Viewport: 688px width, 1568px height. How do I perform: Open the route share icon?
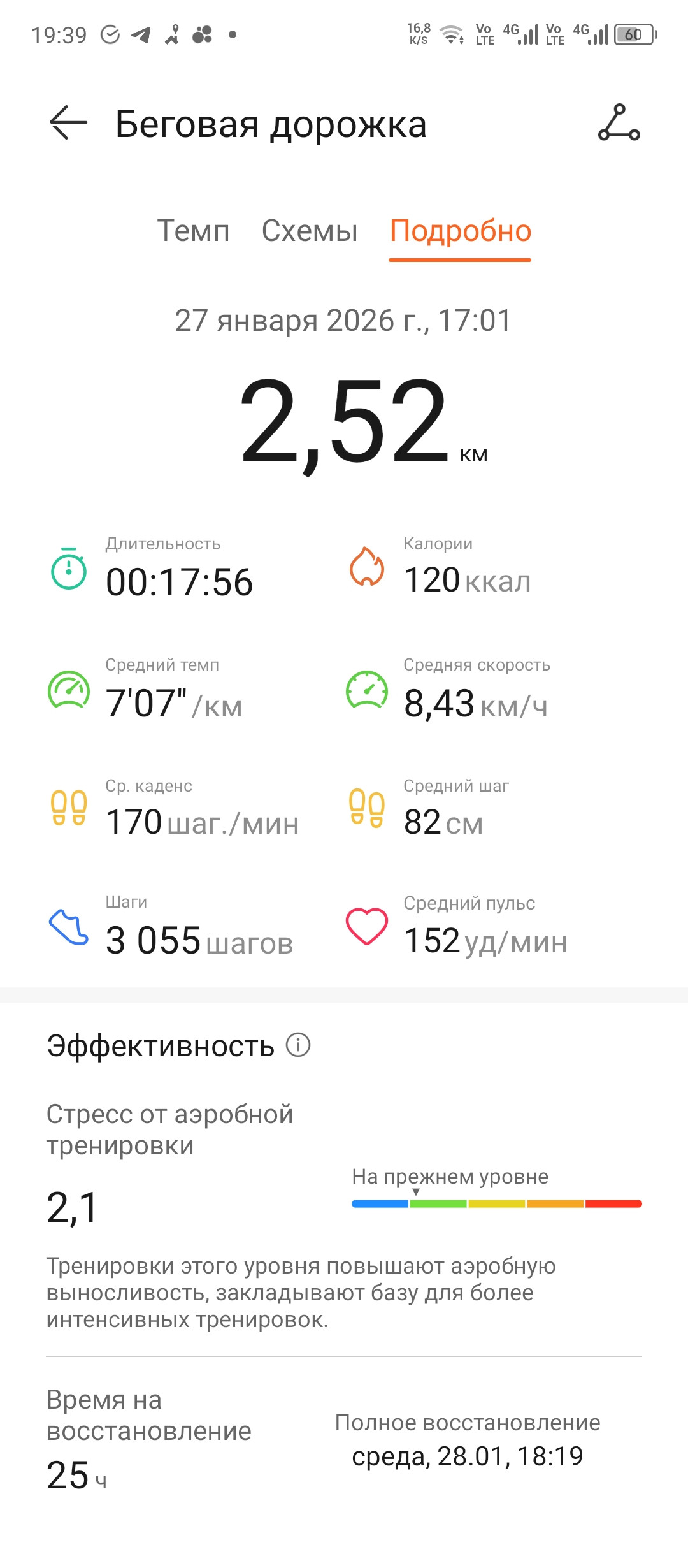coord(619,122)
